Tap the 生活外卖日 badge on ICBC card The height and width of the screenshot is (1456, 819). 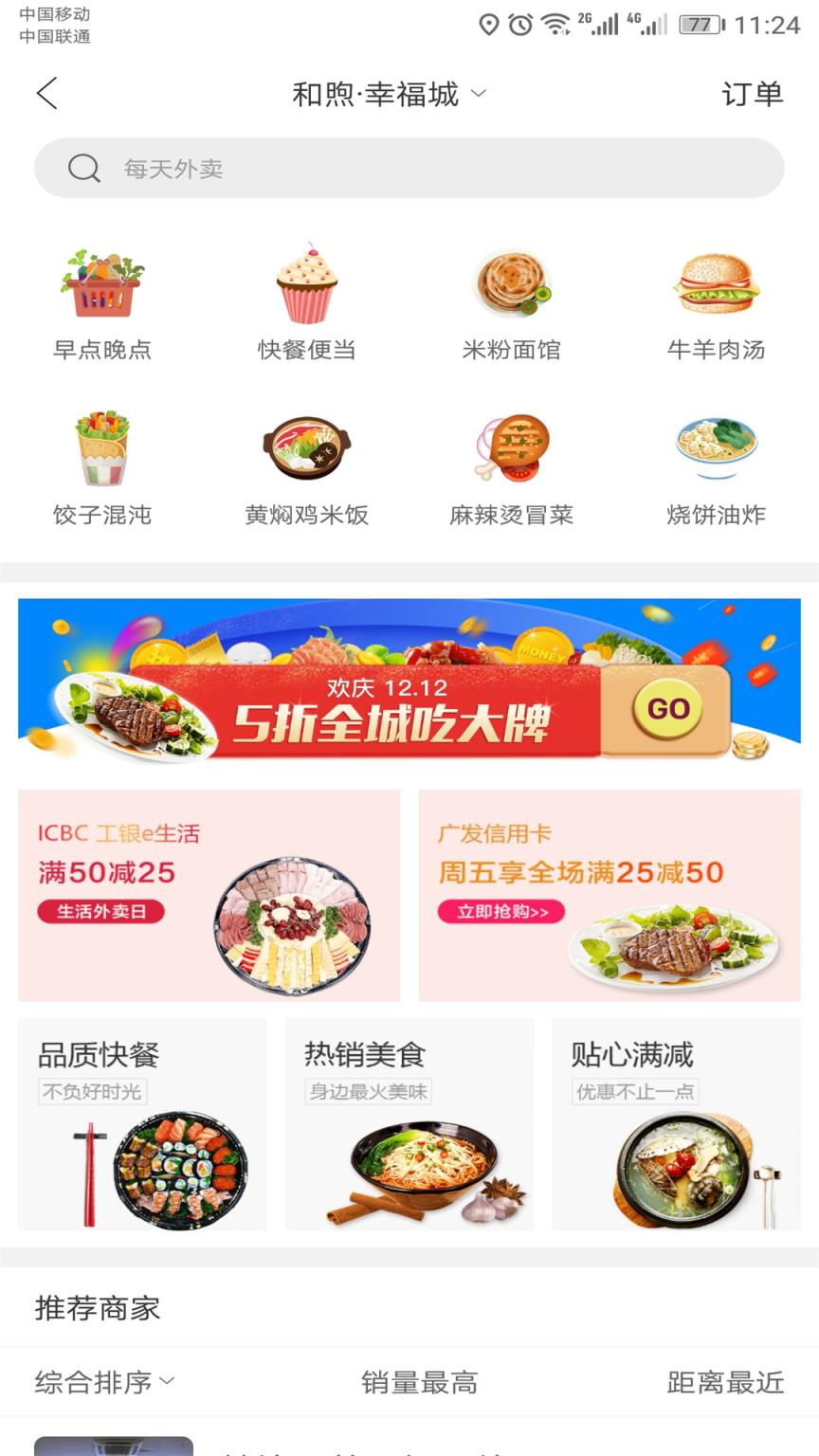click(x=103, y=912)
